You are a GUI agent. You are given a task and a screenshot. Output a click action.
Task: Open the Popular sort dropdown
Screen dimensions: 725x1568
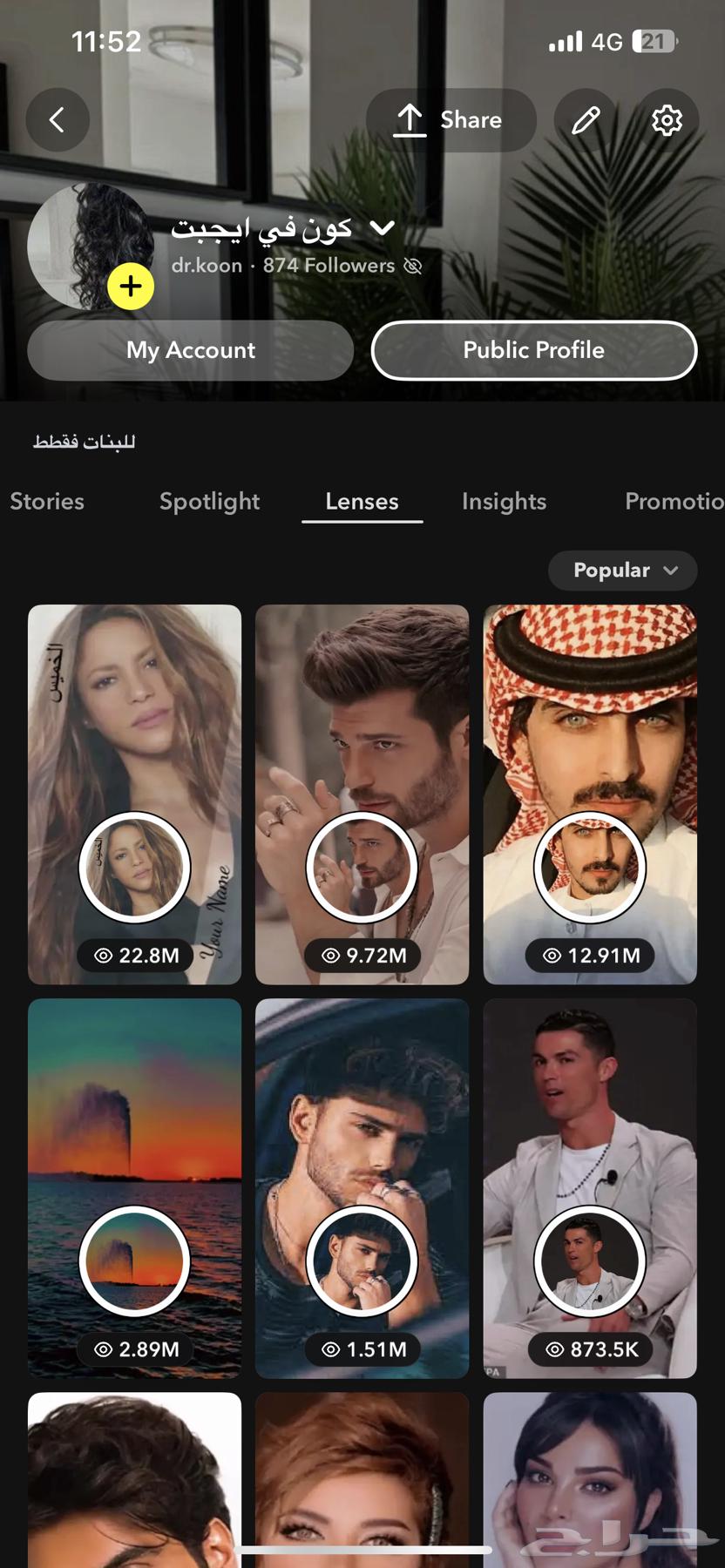coord(622,571)
